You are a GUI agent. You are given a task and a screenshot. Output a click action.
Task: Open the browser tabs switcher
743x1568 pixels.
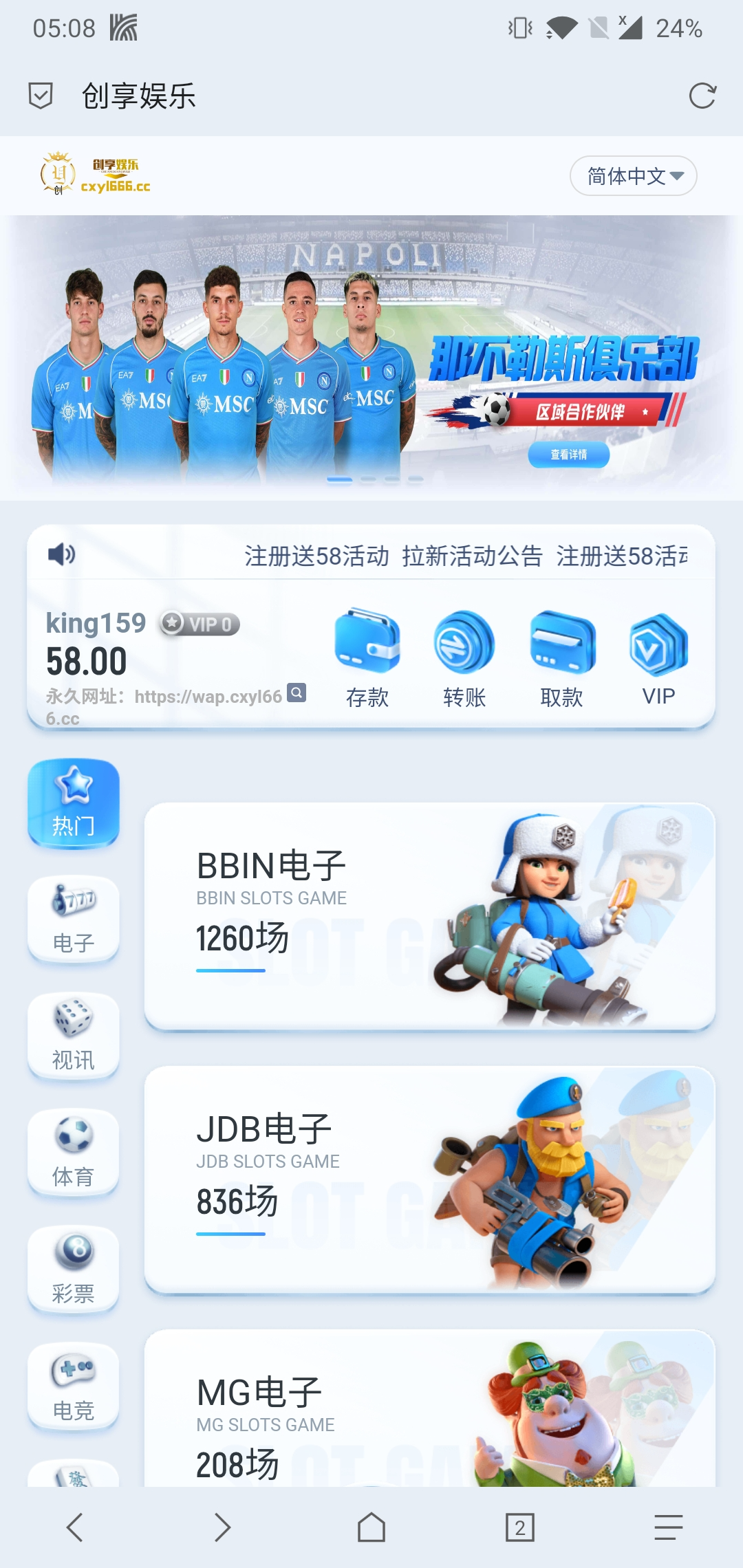point(519,1527)
